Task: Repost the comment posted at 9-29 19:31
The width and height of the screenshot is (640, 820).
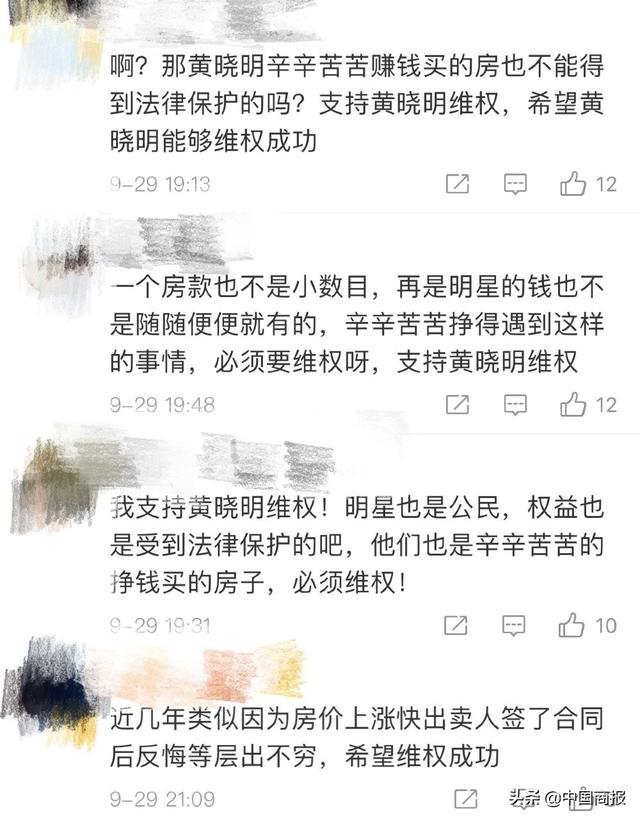Action: point(456,626)
